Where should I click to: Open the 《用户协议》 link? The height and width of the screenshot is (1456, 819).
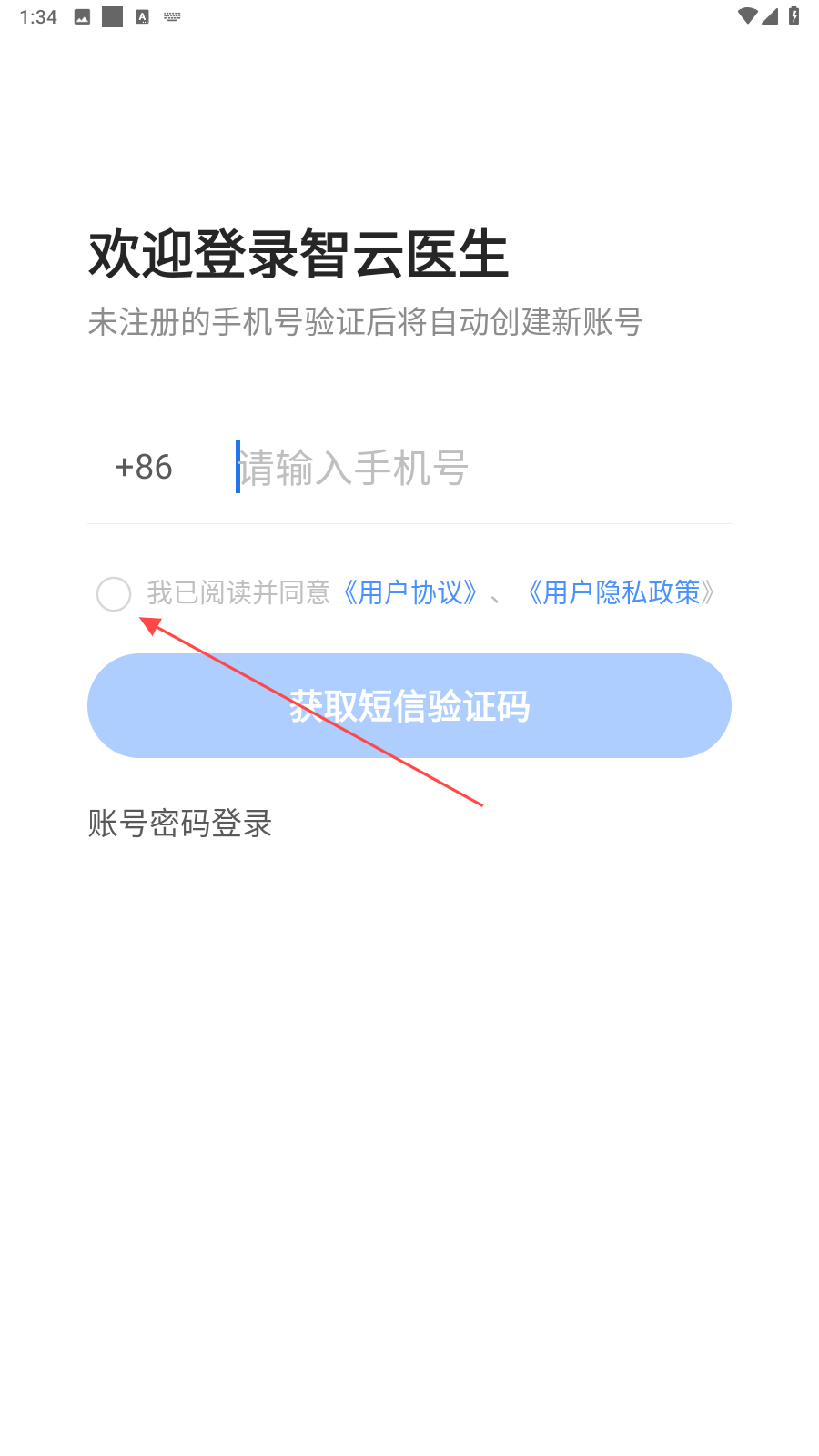(x=409, y=592)
